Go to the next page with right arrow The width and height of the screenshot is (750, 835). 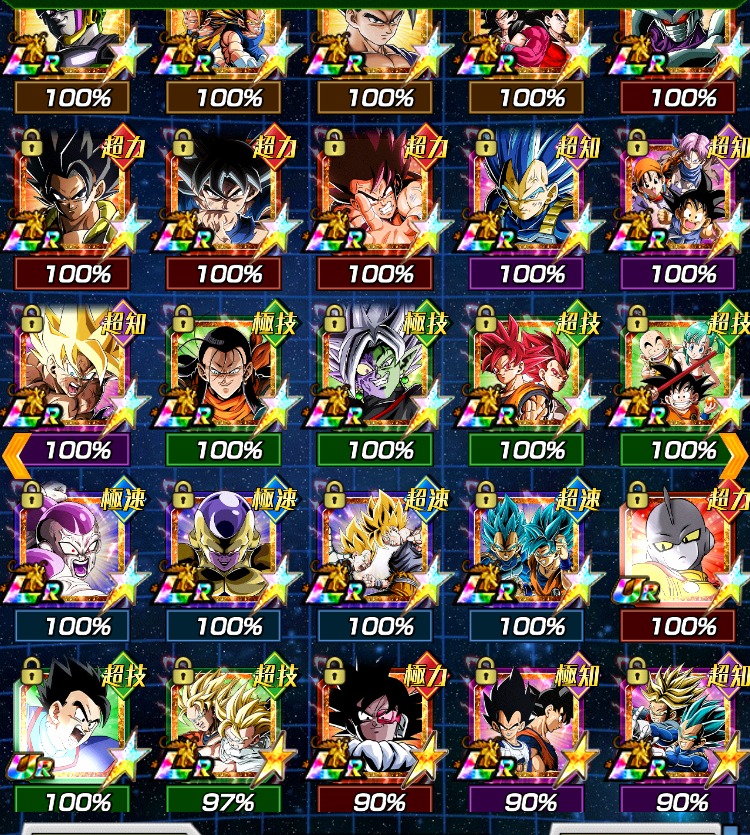click(735, 453)
